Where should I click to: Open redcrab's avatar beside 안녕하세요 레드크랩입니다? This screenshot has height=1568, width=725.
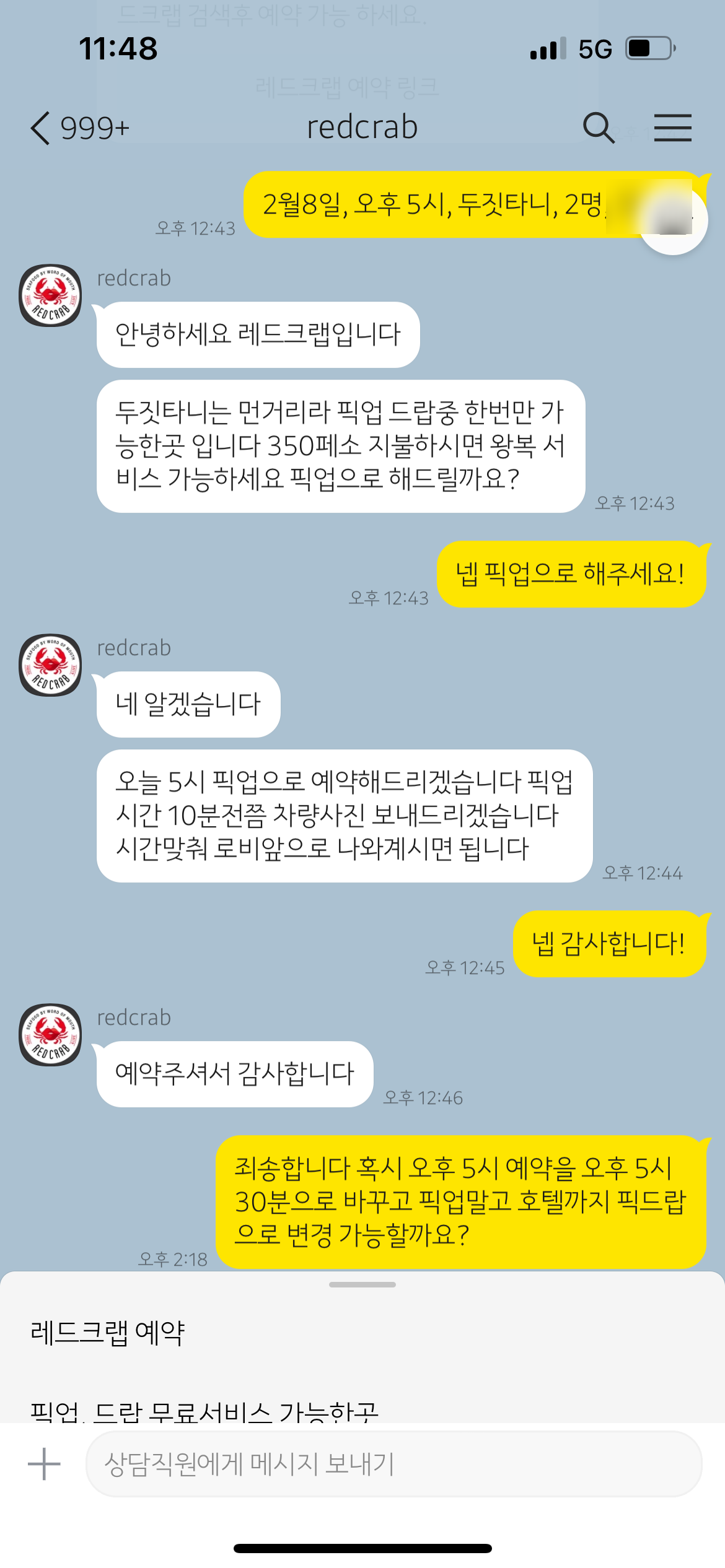click(x=51, y=296)
